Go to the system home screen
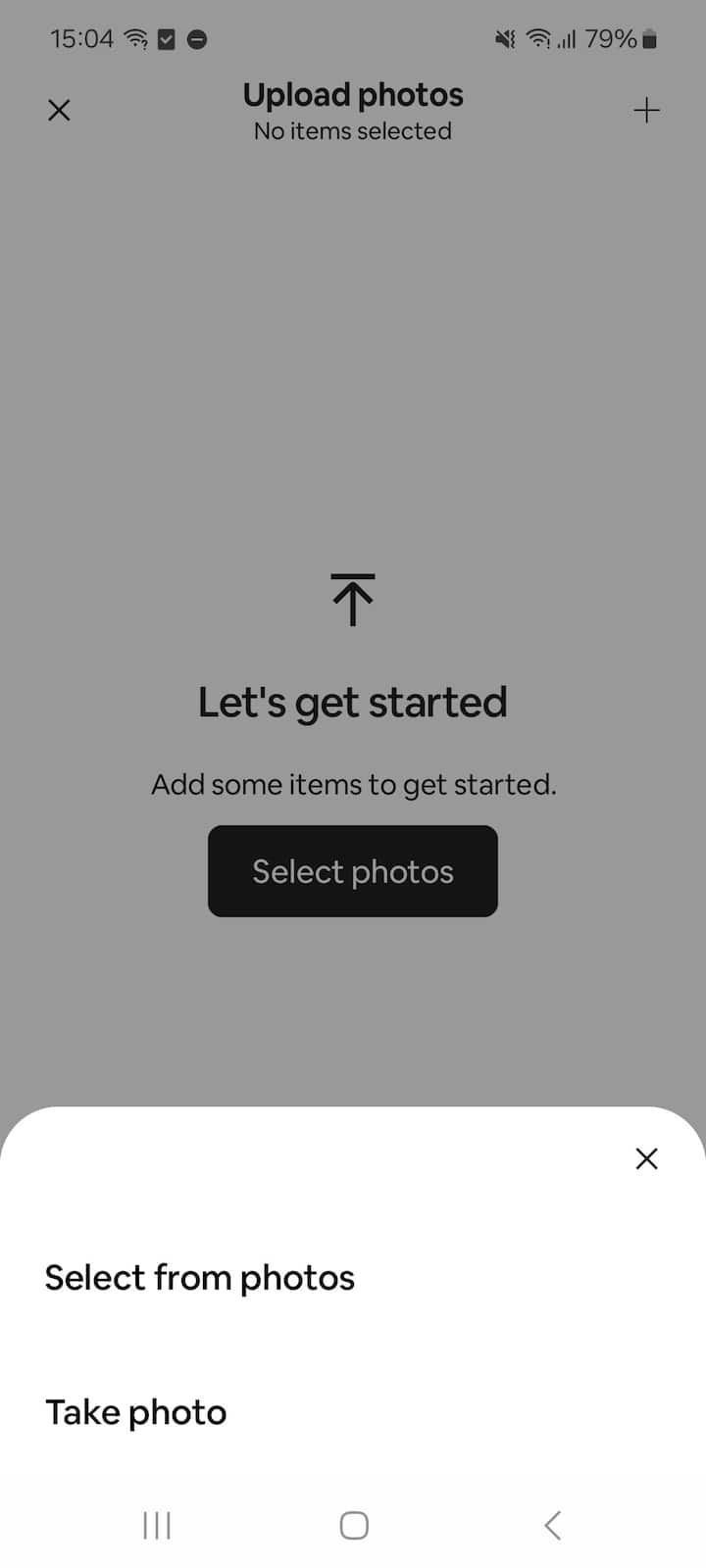This screenshot has height=1568, width=706. 354,1525
